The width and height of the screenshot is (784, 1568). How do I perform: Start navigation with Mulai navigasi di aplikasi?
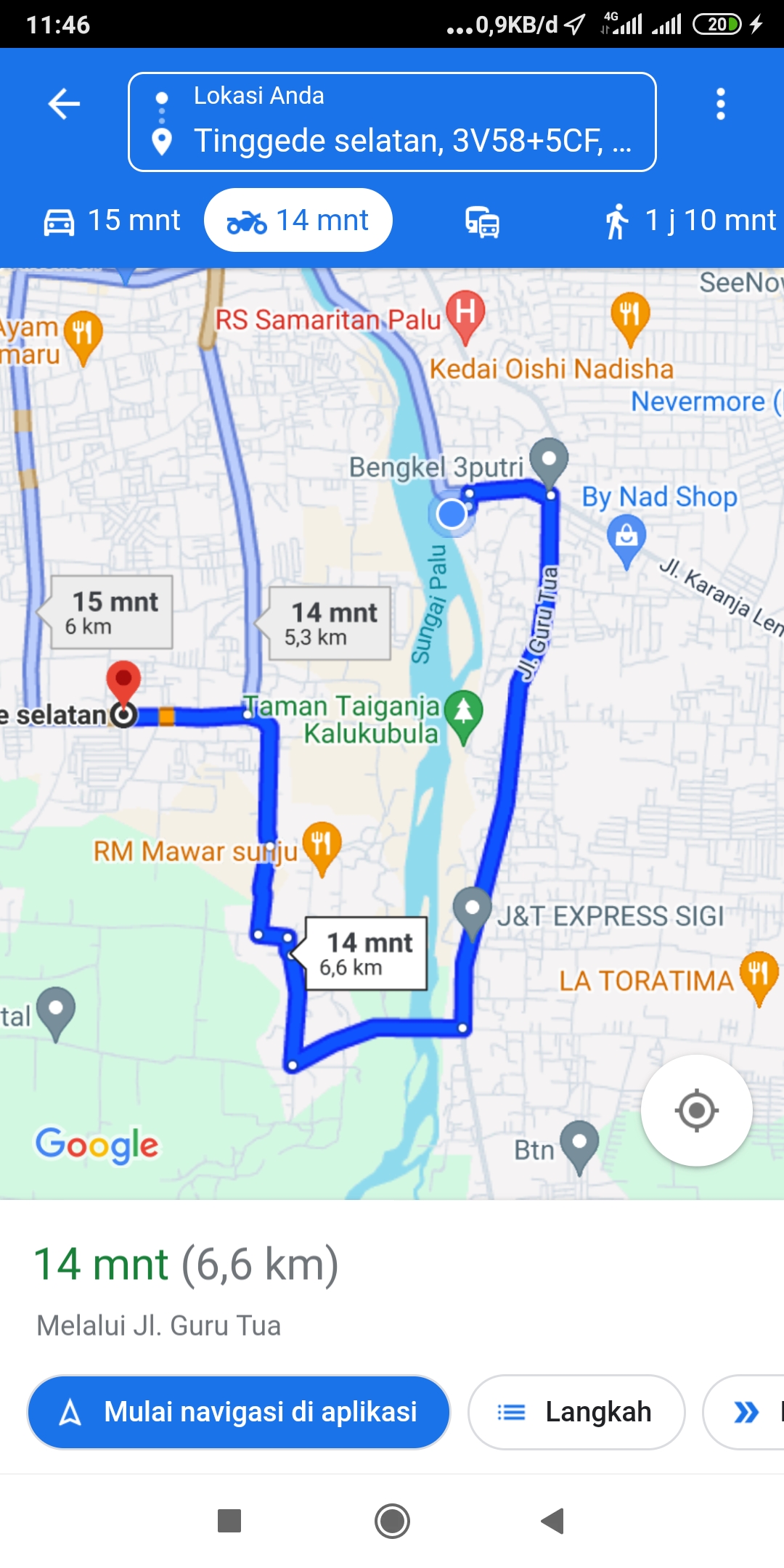(239, 1412)
